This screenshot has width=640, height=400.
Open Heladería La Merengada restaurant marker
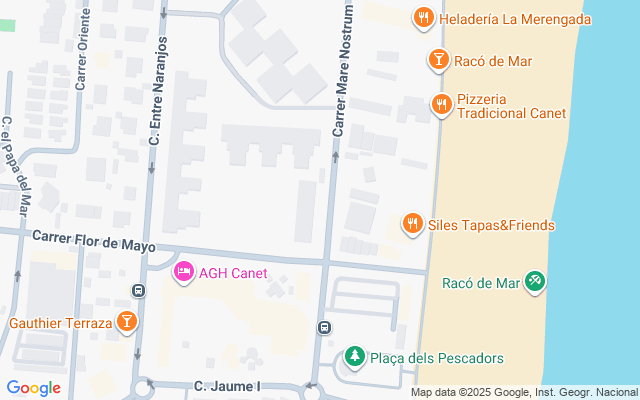click(424, 18)
